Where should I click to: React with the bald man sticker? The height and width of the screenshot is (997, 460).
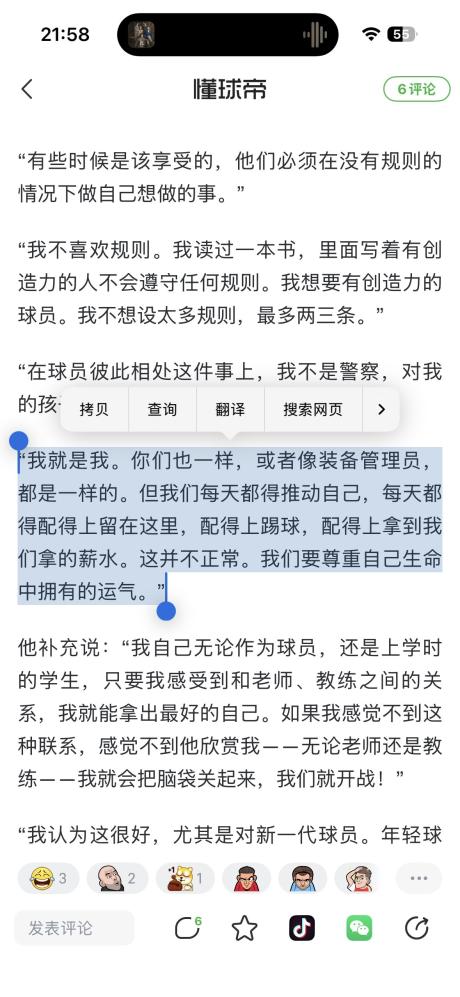point(117,878)
